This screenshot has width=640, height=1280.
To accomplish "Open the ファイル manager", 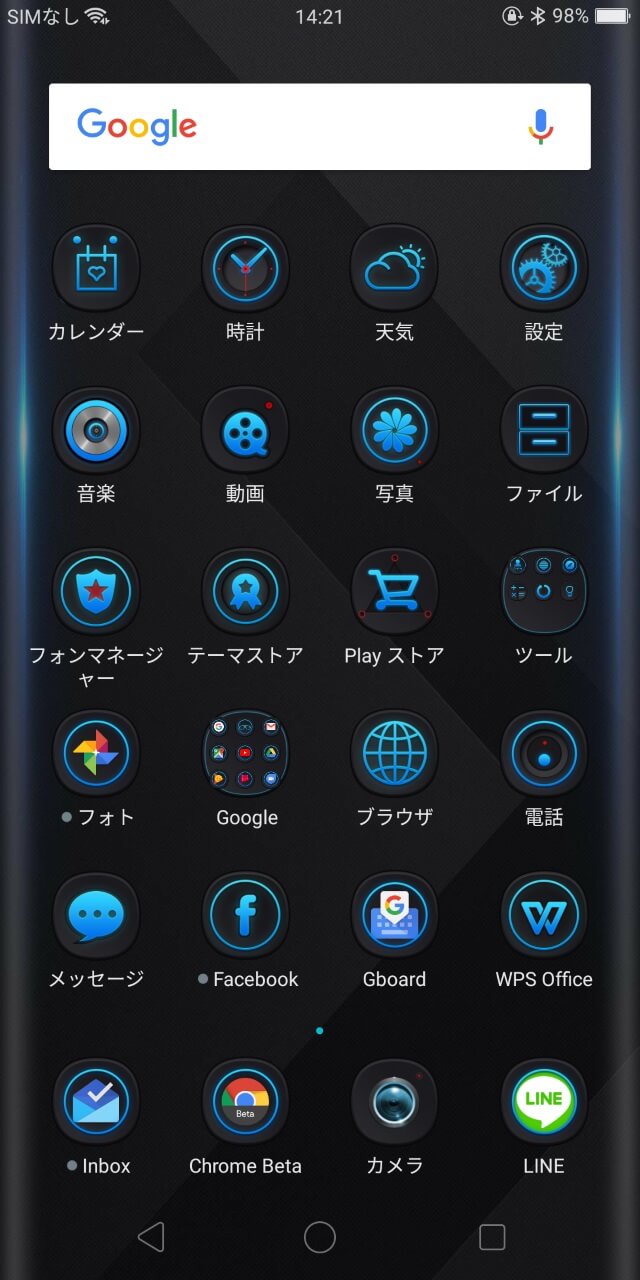I will (x=544, y=430).
